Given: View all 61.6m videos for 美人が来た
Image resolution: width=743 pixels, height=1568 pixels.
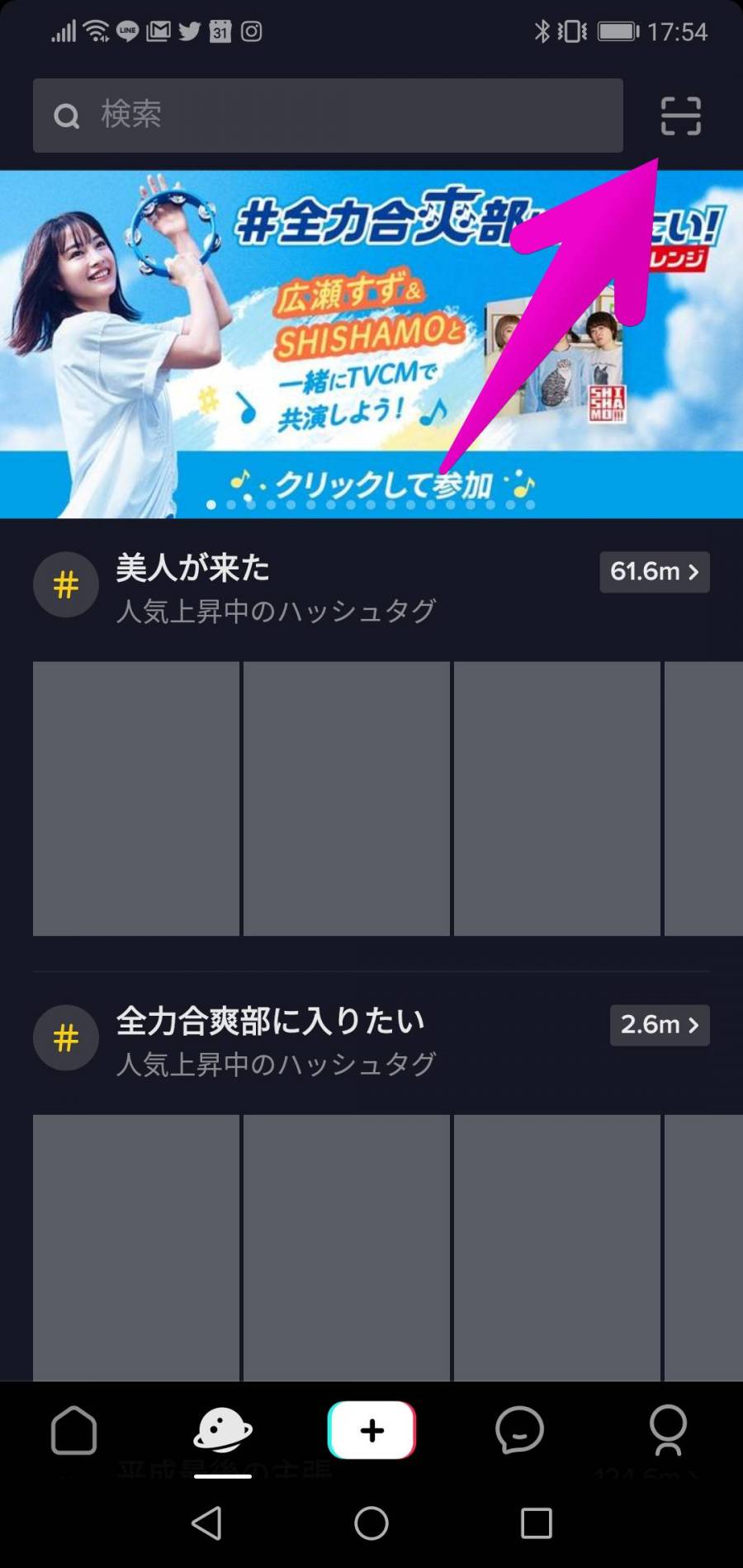Looking at the screenshot, I should click(654, 572).
